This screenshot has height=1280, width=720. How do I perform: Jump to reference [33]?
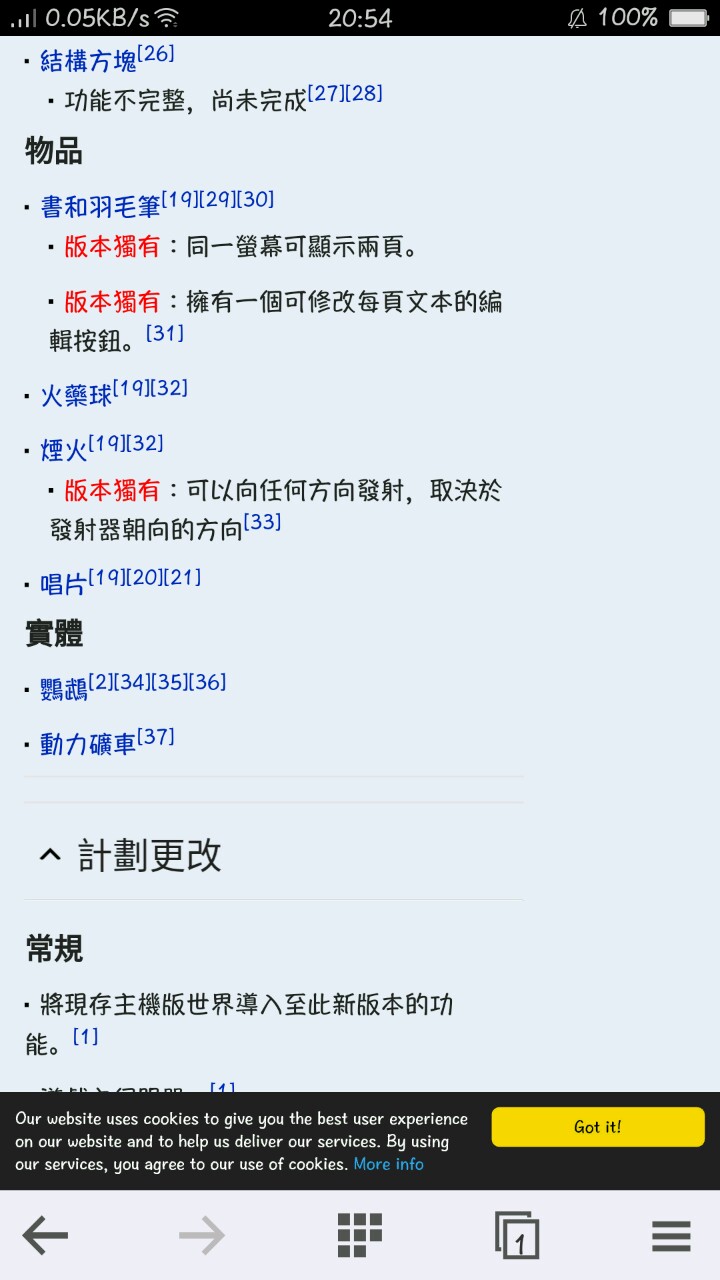coord(262,522)
